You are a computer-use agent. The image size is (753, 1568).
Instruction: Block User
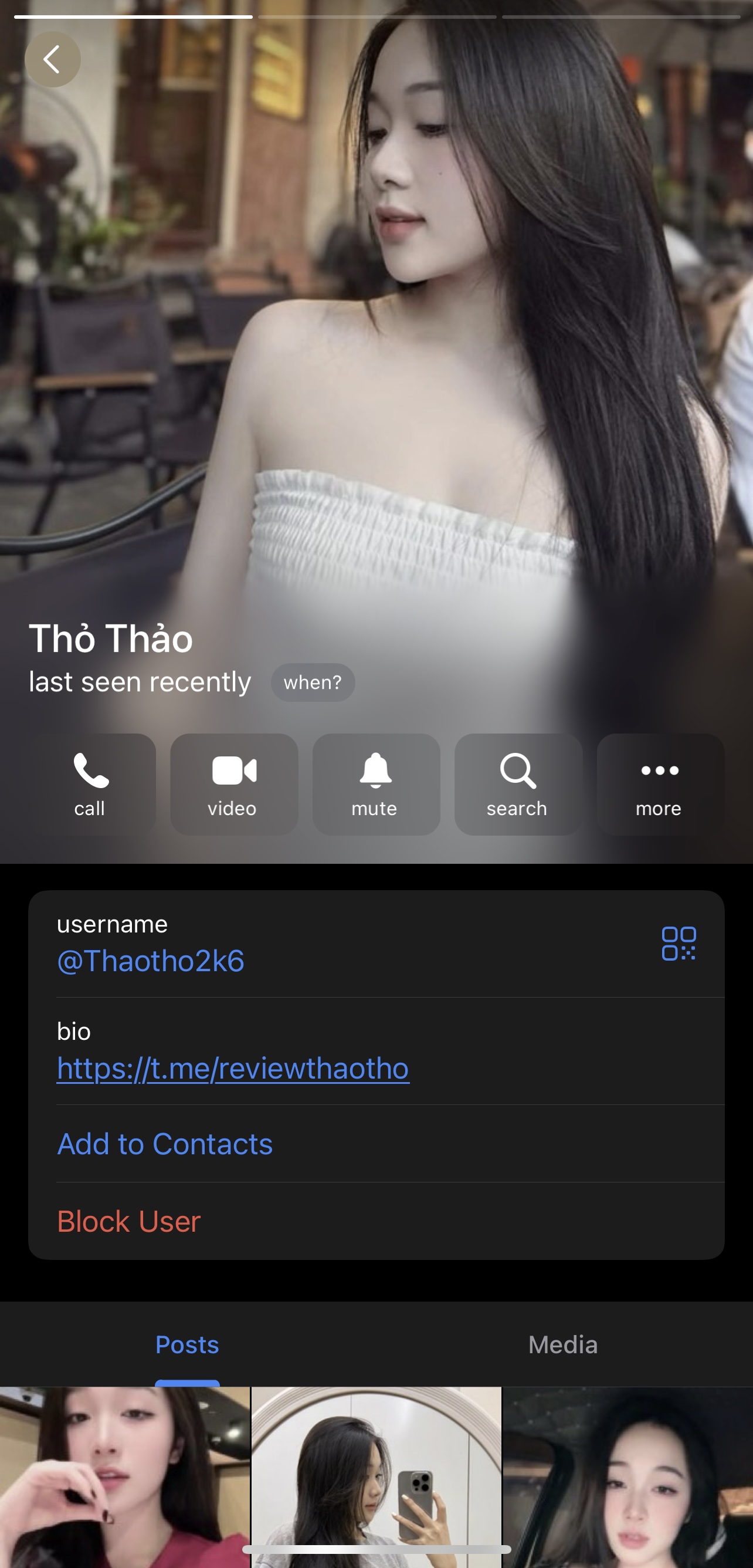(129, 1221)
